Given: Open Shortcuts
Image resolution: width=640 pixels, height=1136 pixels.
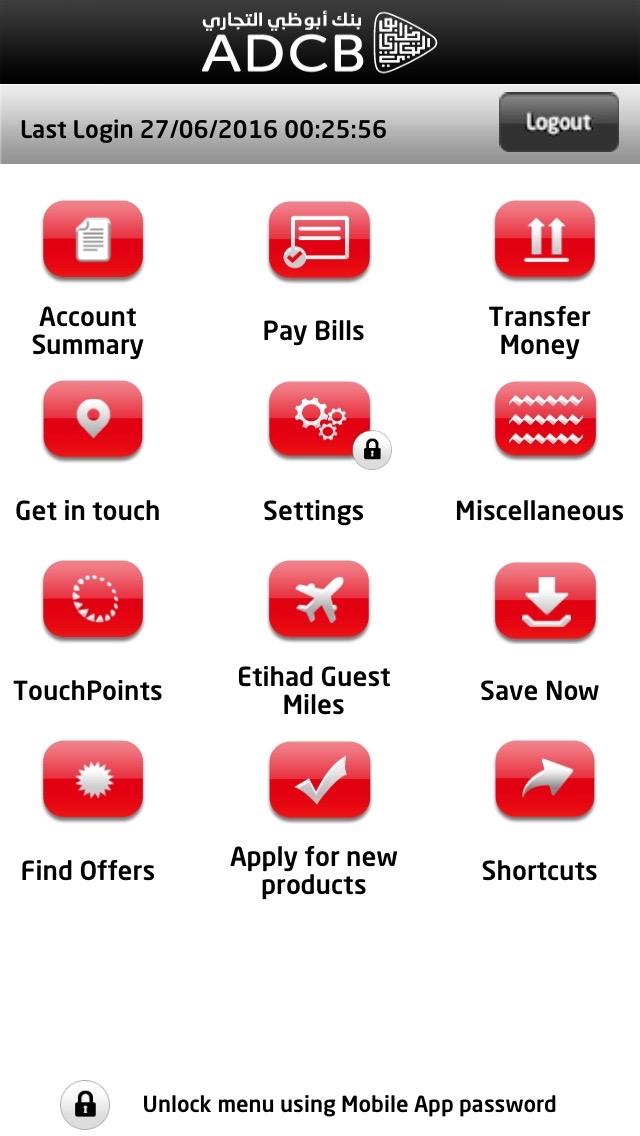Looking at the screenshot, I should point(544,780).
